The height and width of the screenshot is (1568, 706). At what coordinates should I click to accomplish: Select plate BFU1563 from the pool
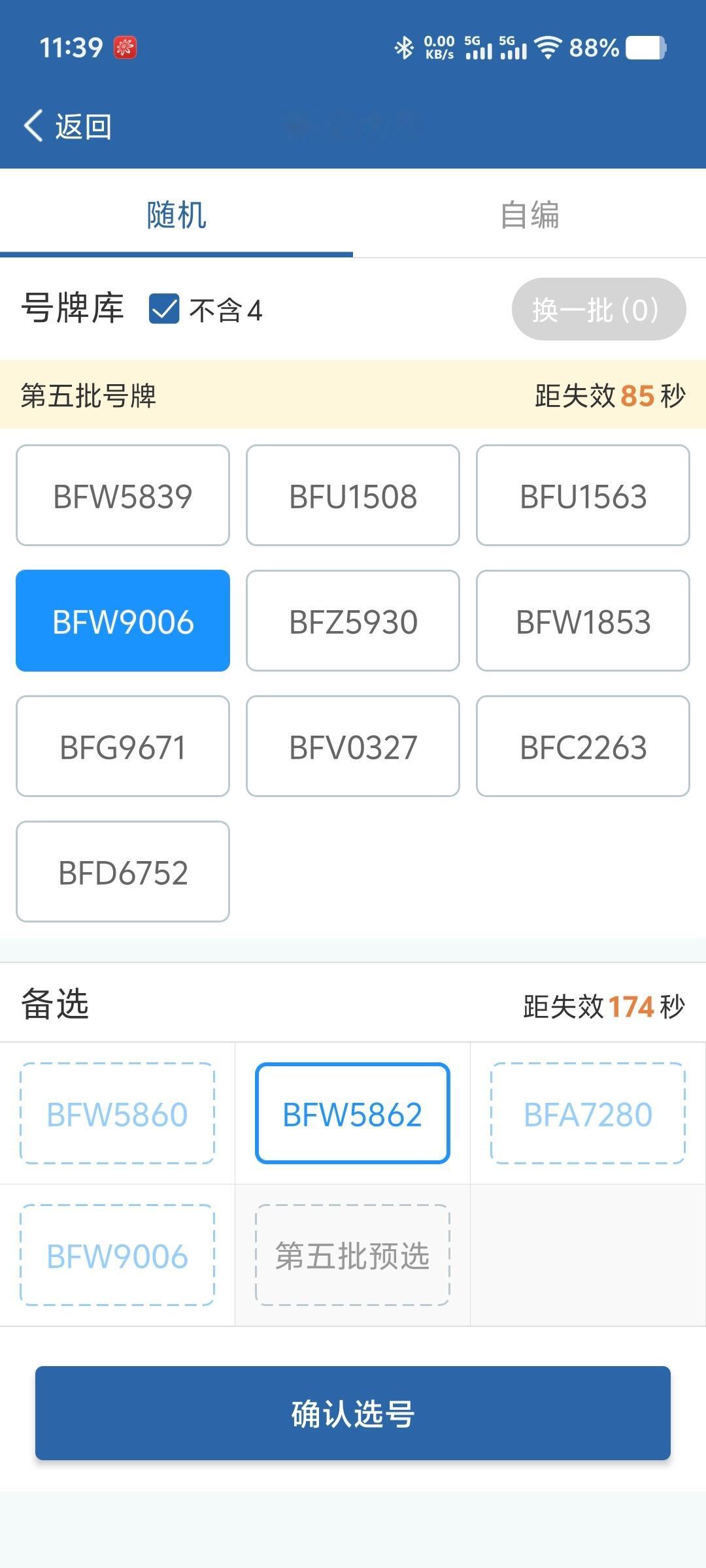click(x=583, y=496)
